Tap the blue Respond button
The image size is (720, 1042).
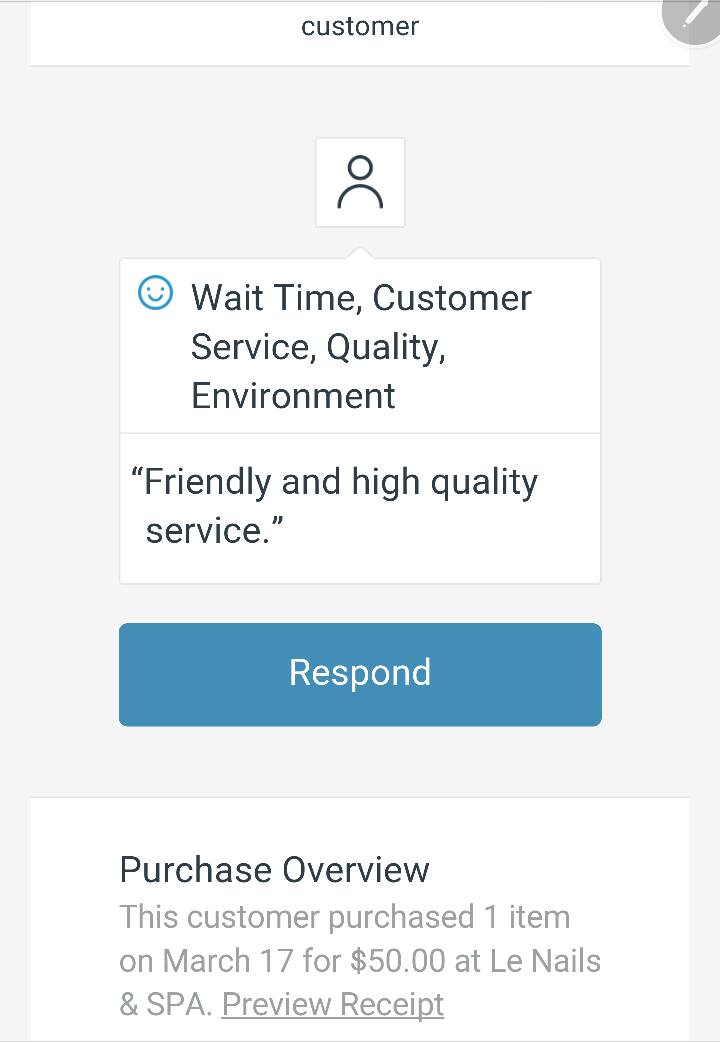(360, 674)
